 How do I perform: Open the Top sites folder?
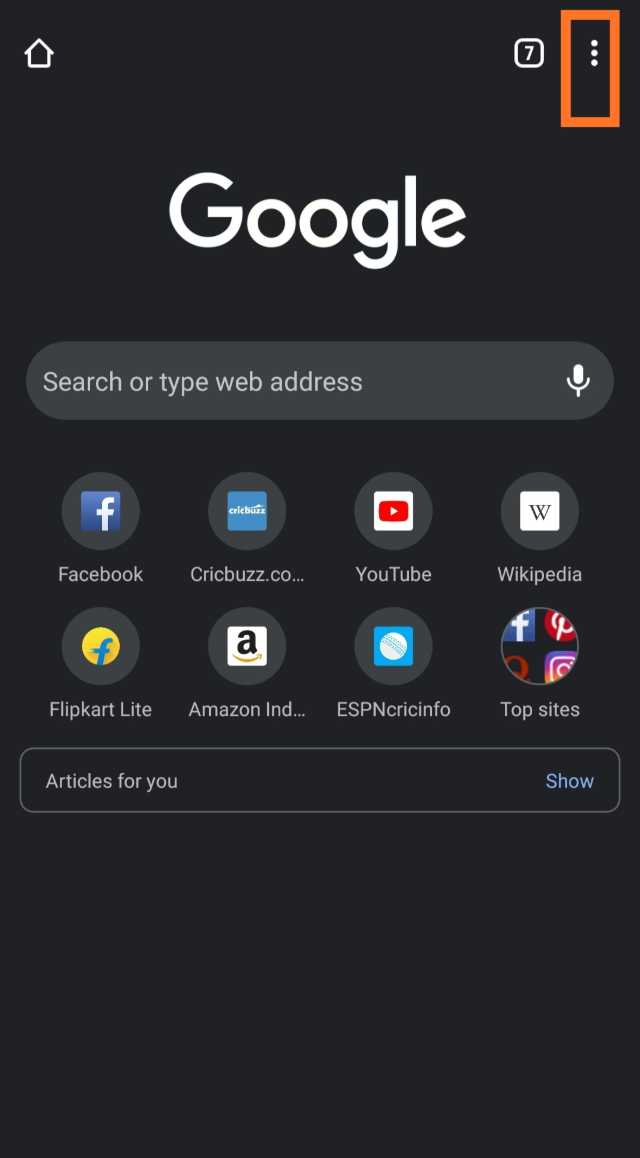(539, 647)
